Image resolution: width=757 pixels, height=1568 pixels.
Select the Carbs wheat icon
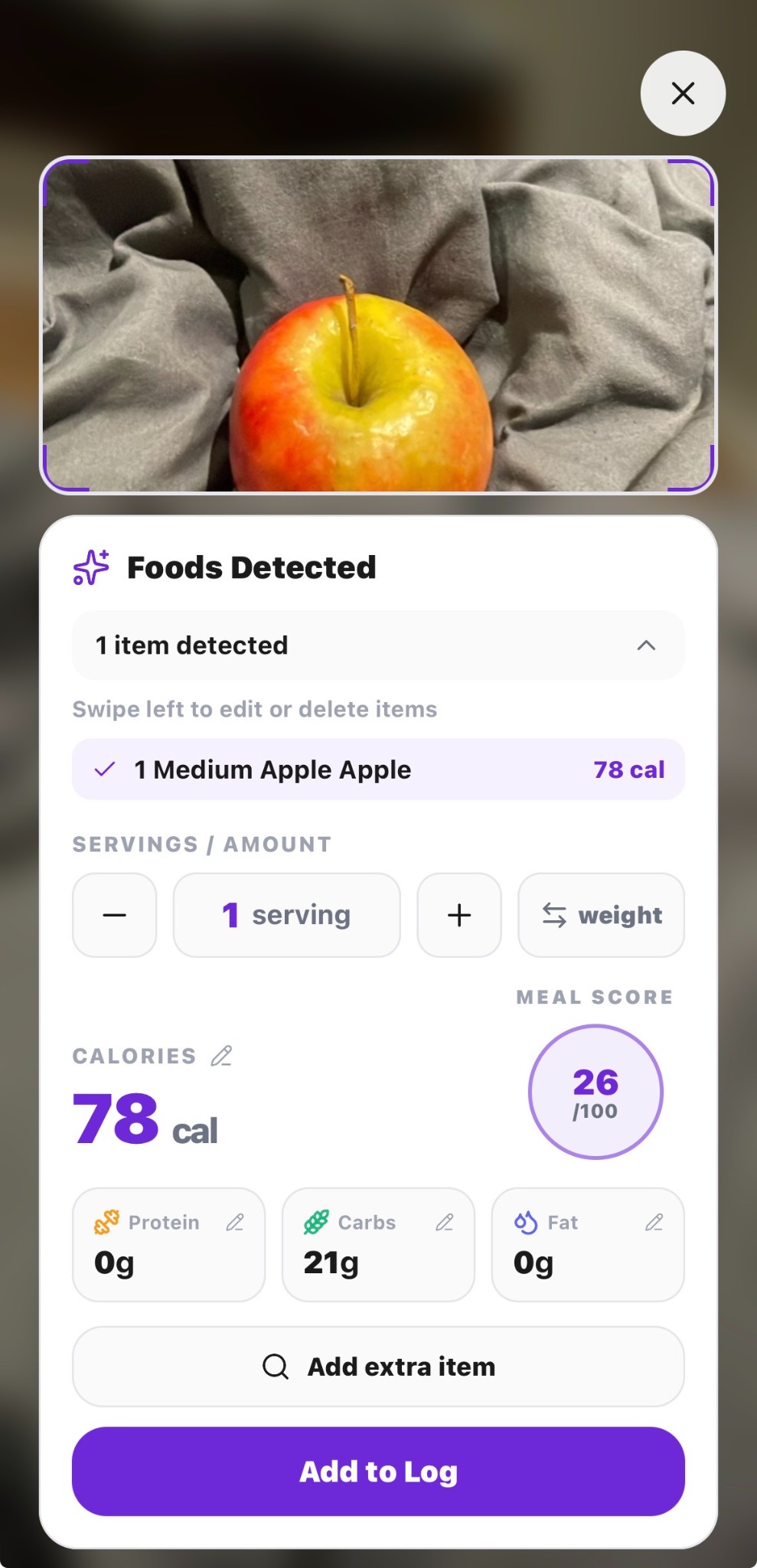pos(318,1222)
